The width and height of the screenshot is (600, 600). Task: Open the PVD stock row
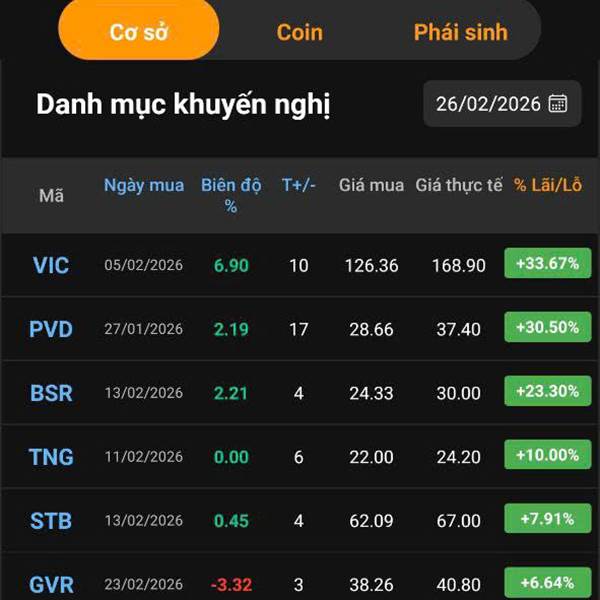click(51, 329)
